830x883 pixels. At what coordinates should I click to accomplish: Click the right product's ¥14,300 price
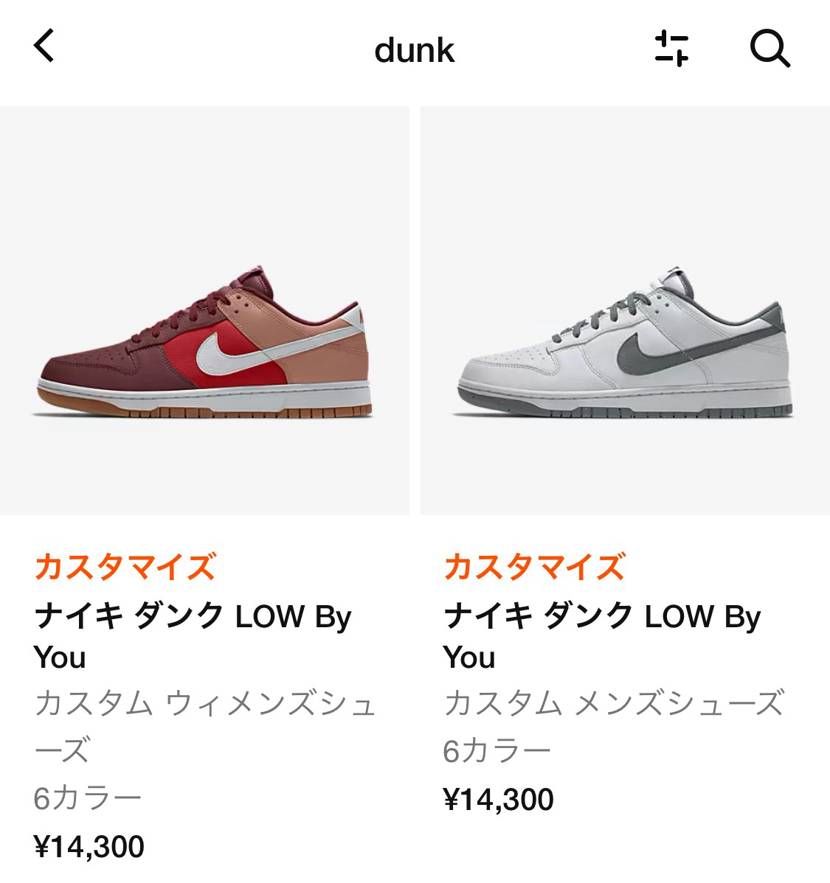500,800
